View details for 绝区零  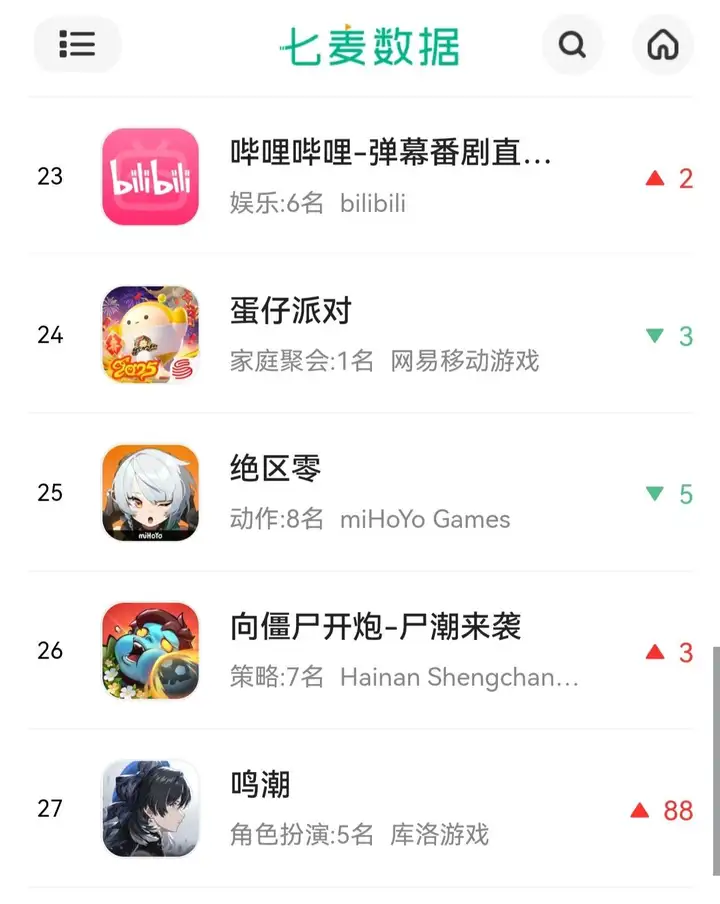pyautogui.click(x=390, y=493)
